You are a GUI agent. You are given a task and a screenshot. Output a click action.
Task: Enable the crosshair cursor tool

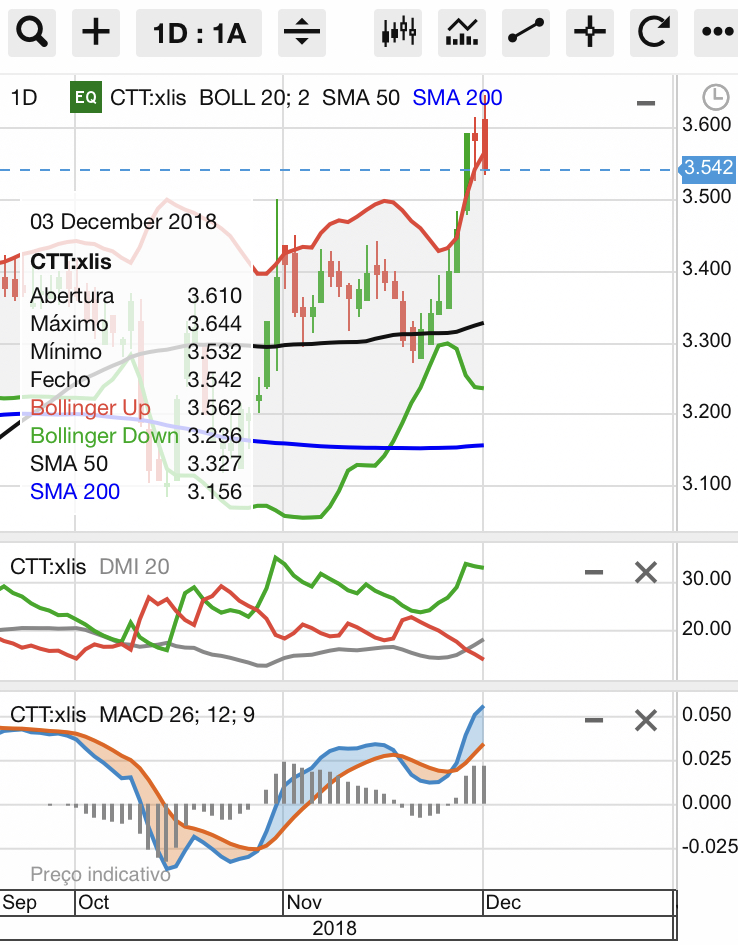[x=590, y=32]
